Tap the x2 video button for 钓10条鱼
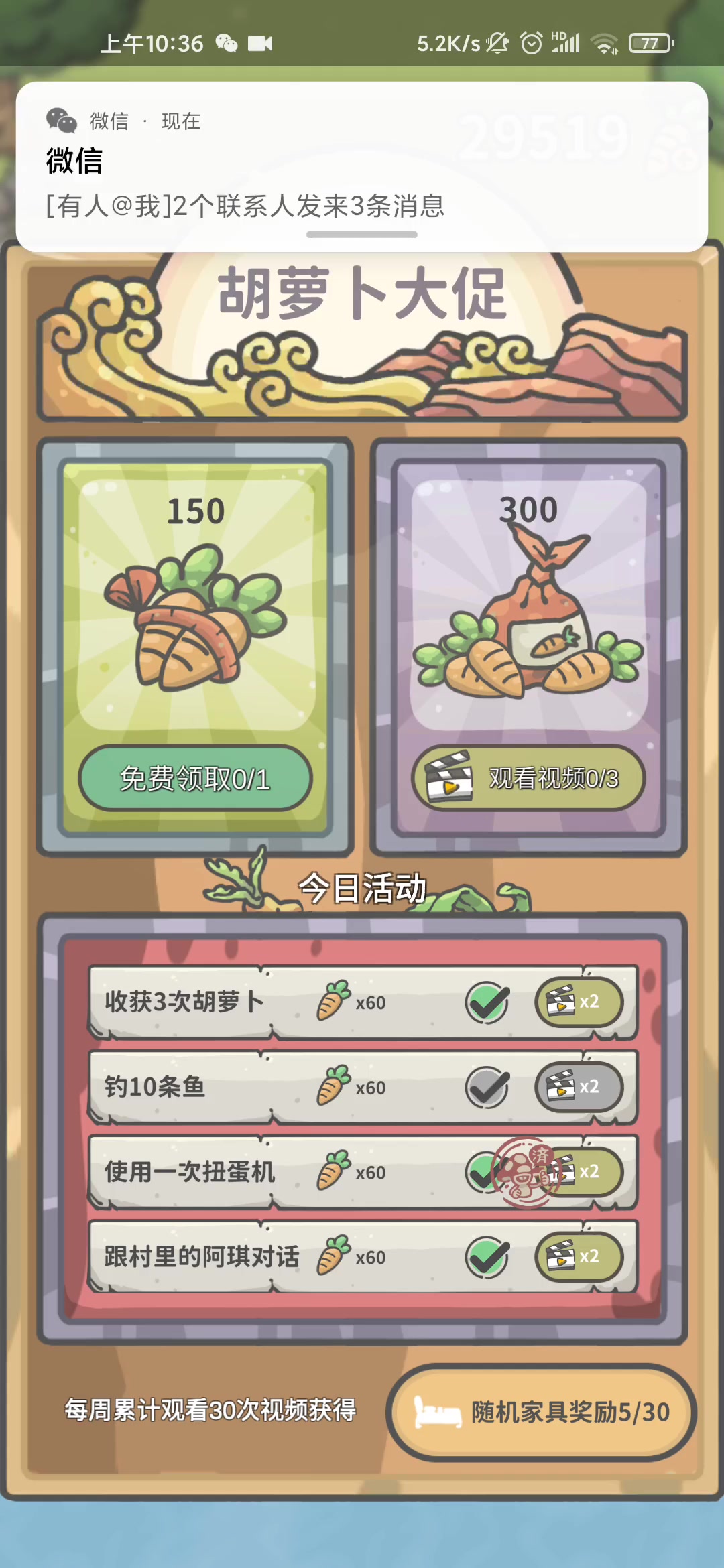This screenshot has width=724, height=1568. 579,1086
